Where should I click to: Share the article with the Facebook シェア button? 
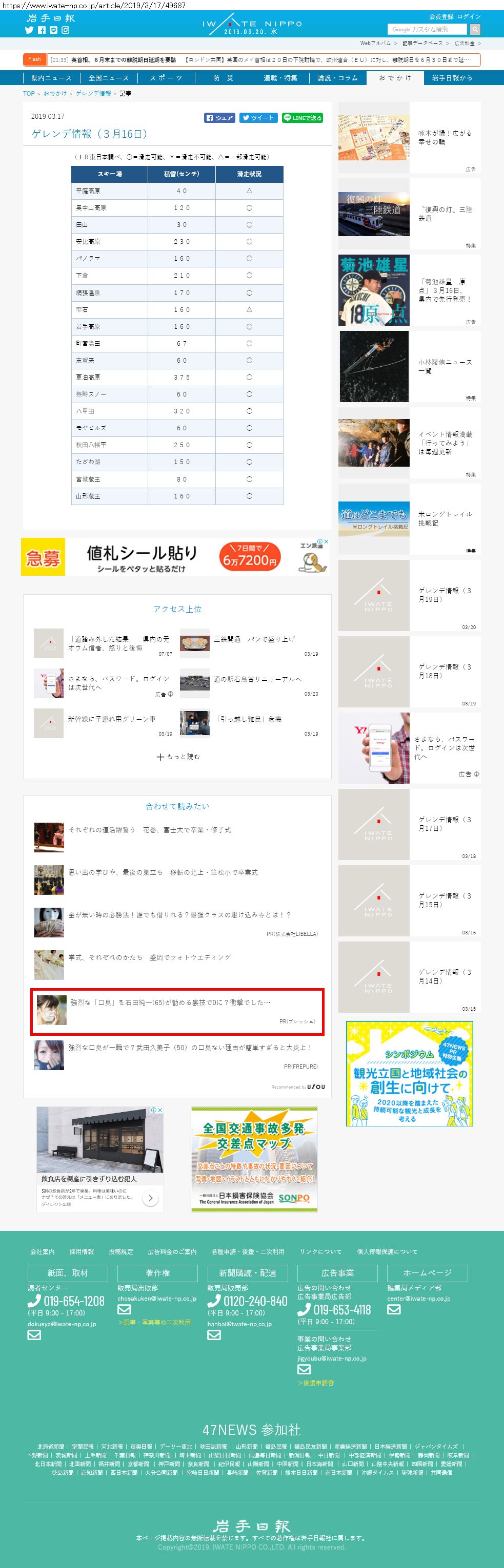click(219, 118)
